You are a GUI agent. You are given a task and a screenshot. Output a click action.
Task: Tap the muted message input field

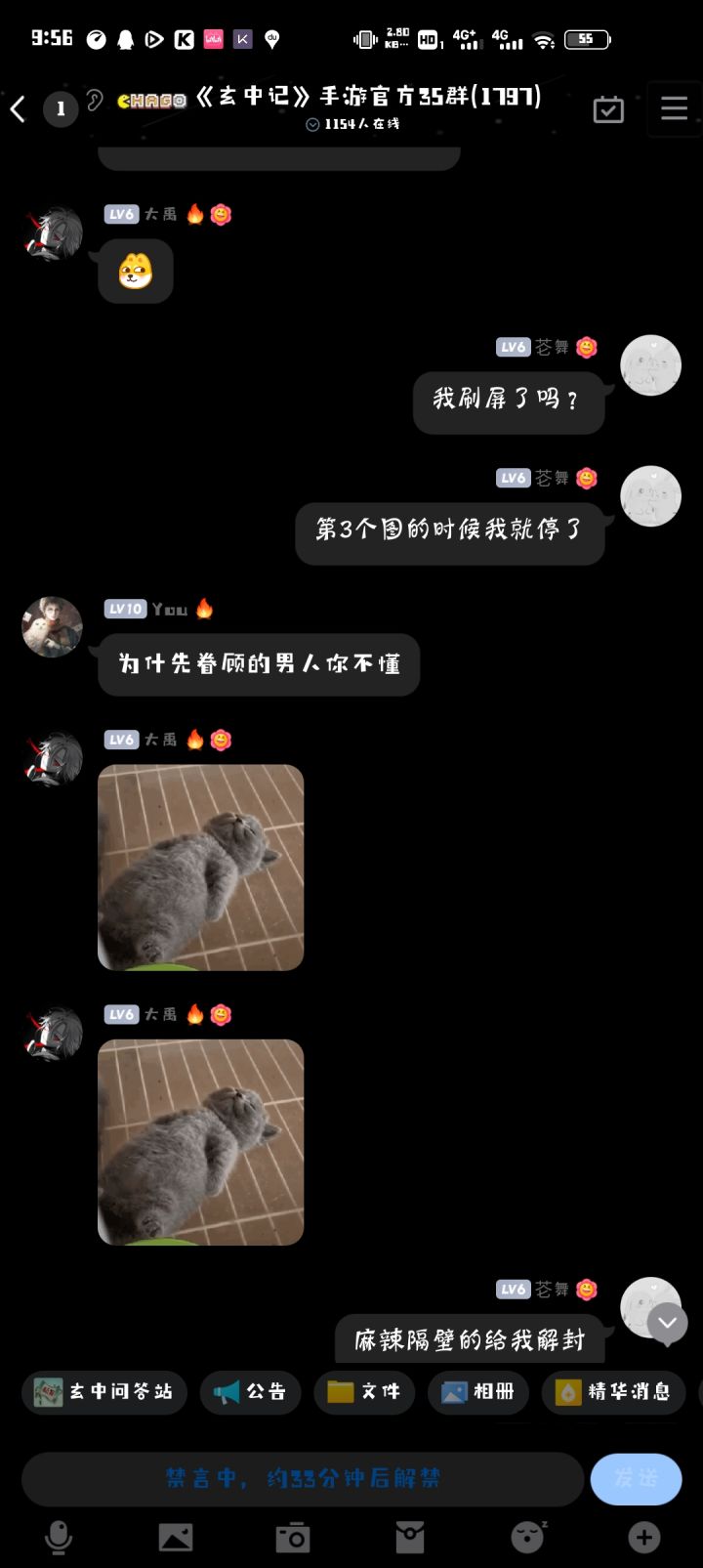(x=303, y=1479)
